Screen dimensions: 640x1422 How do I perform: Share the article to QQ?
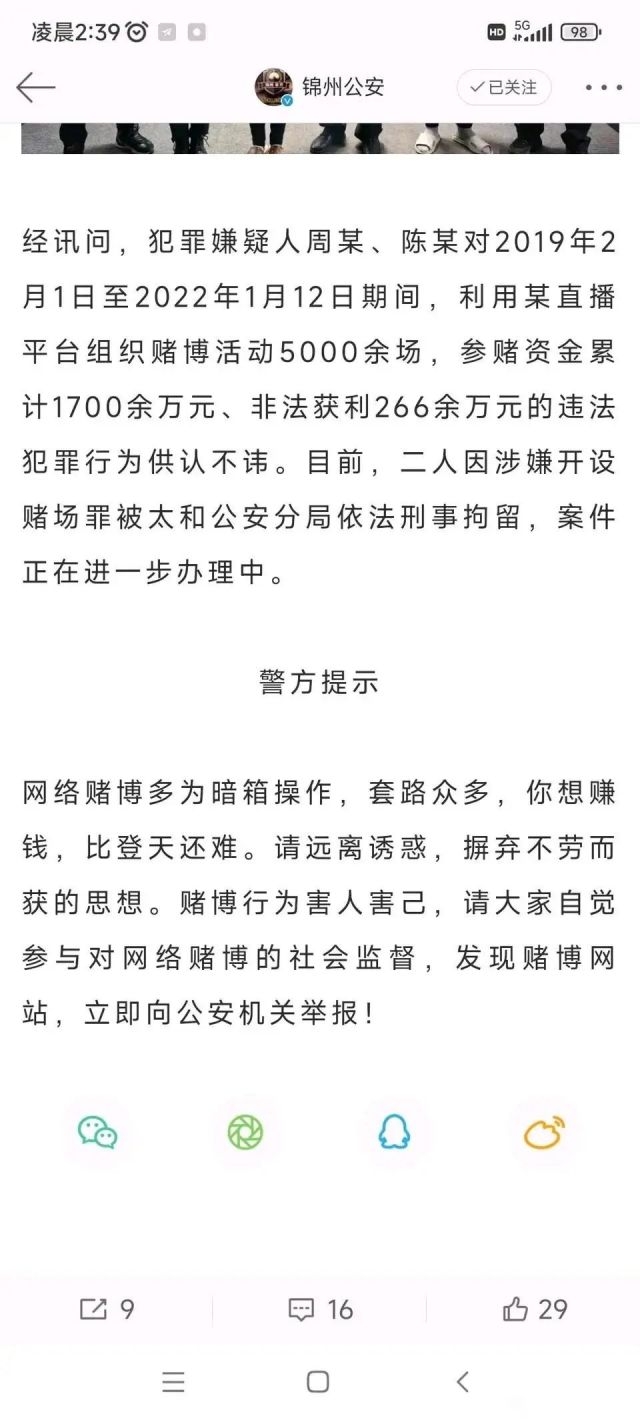394,1132
